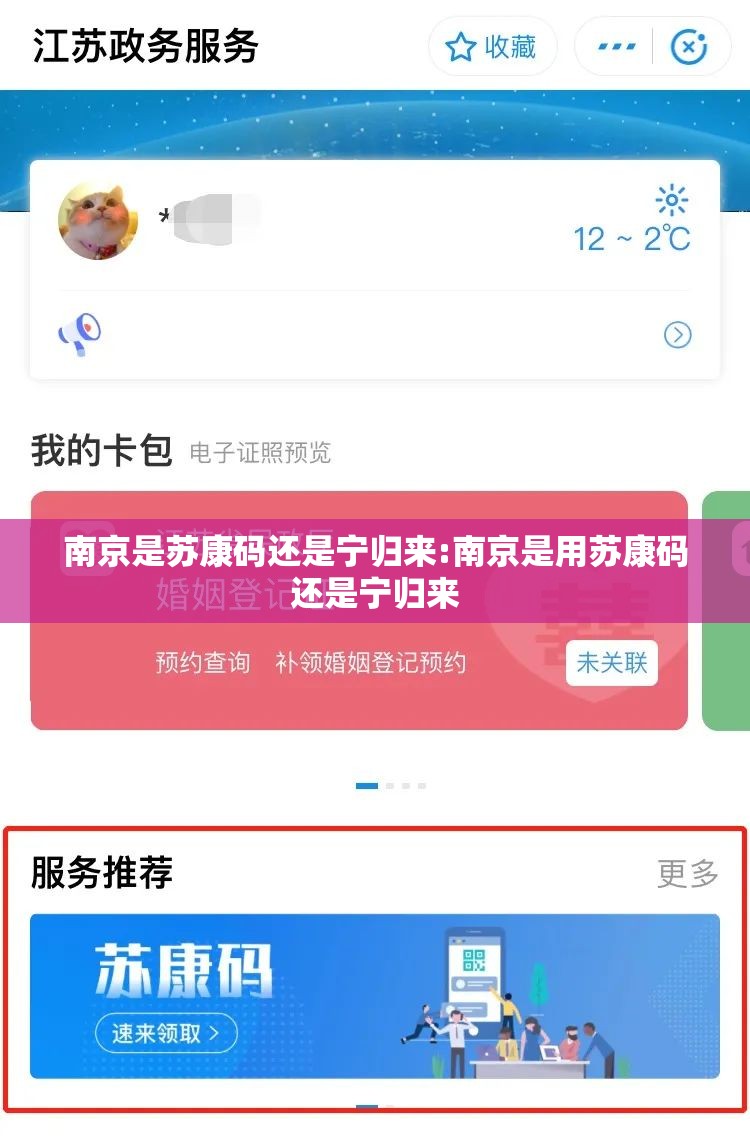Open 更多 in 服务推荐
The width and height of the screenshot is (750, 1143).
687,873
